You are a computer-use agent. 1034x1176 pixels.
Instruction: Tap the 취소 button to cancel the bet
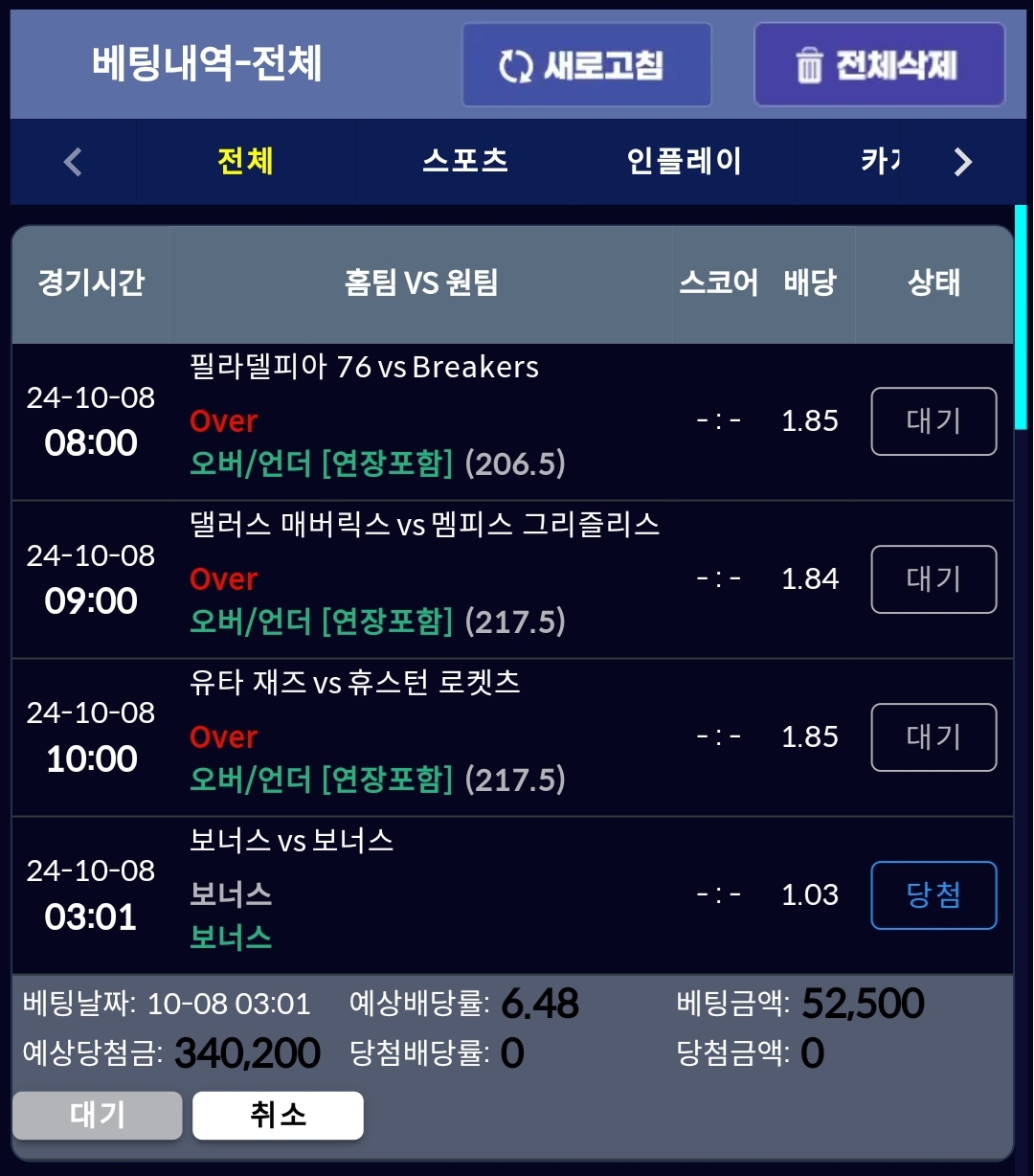[278, 1115]
